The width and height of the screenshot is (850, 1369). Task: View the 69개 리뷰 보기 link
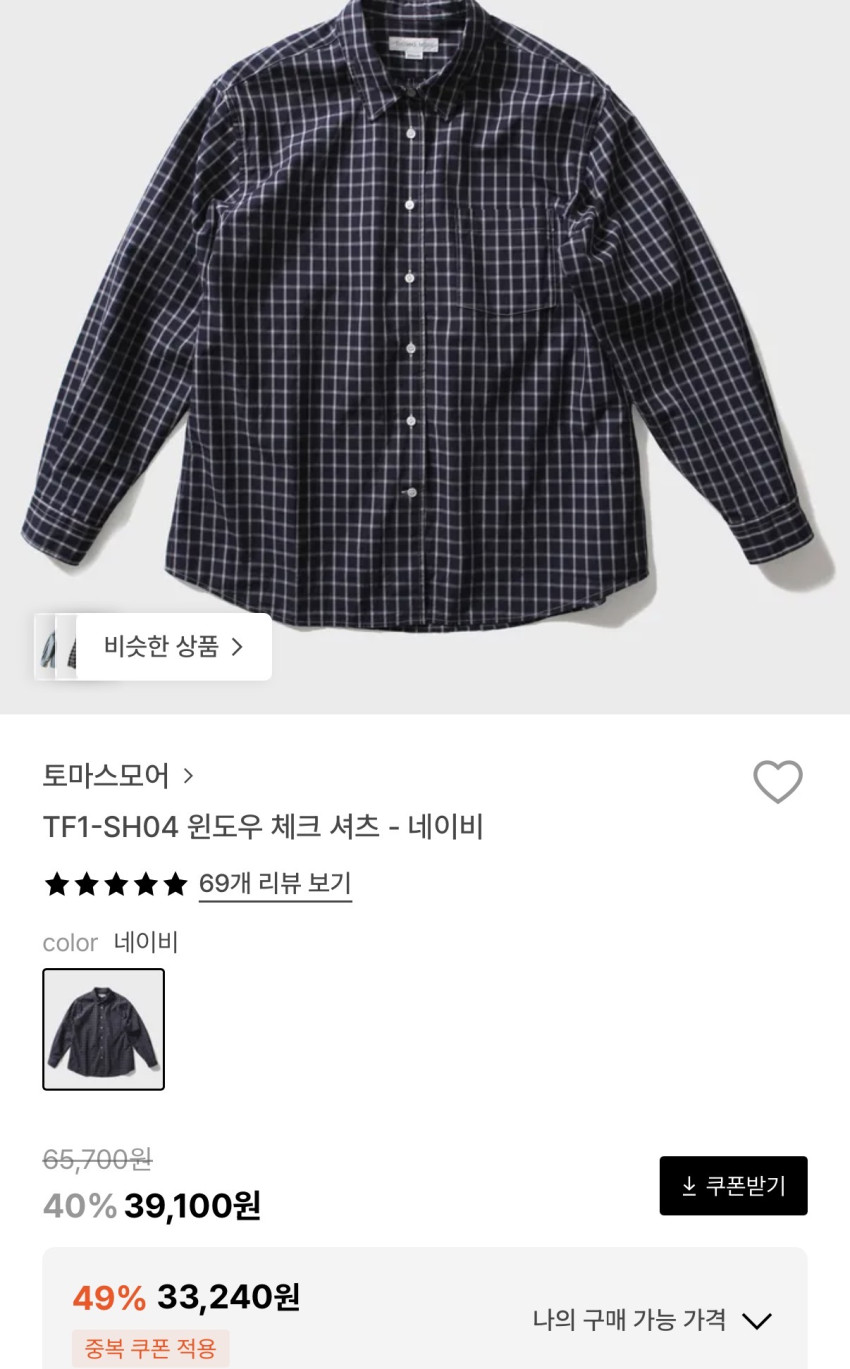pos(275,884)
